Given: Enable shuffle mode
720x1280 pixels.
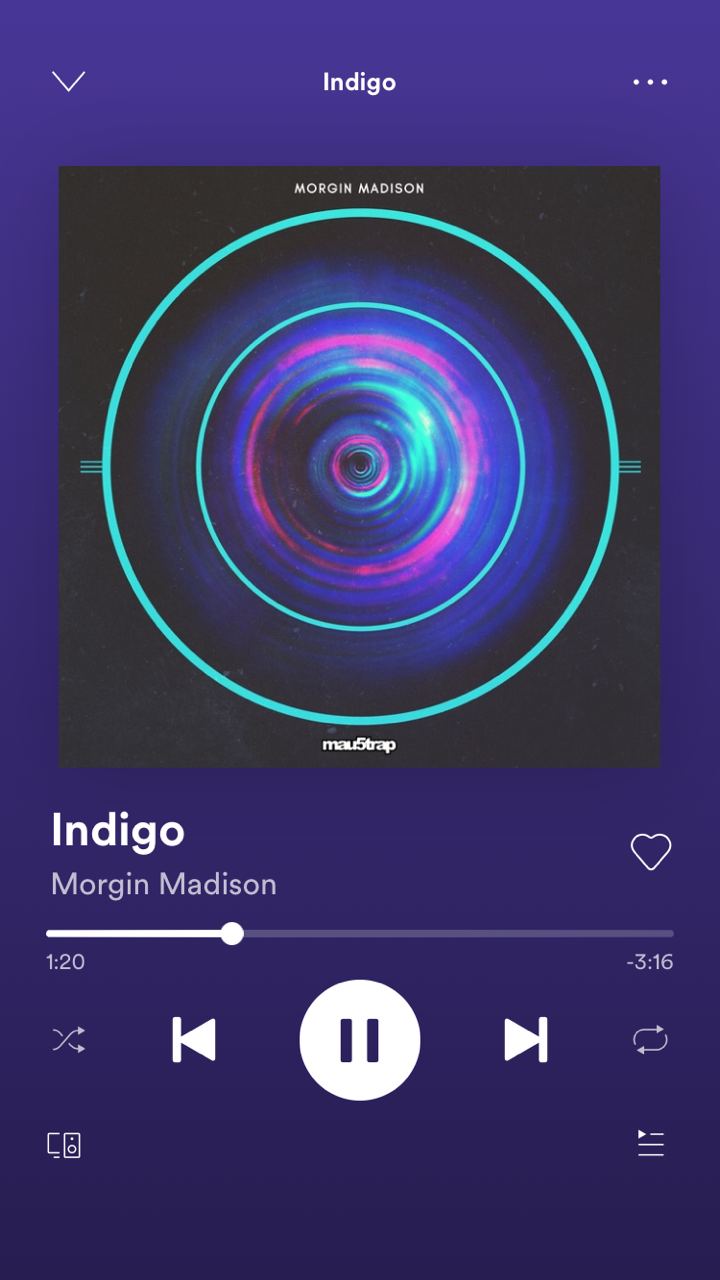Looking at the screenshot, I should coord(68,1040).
